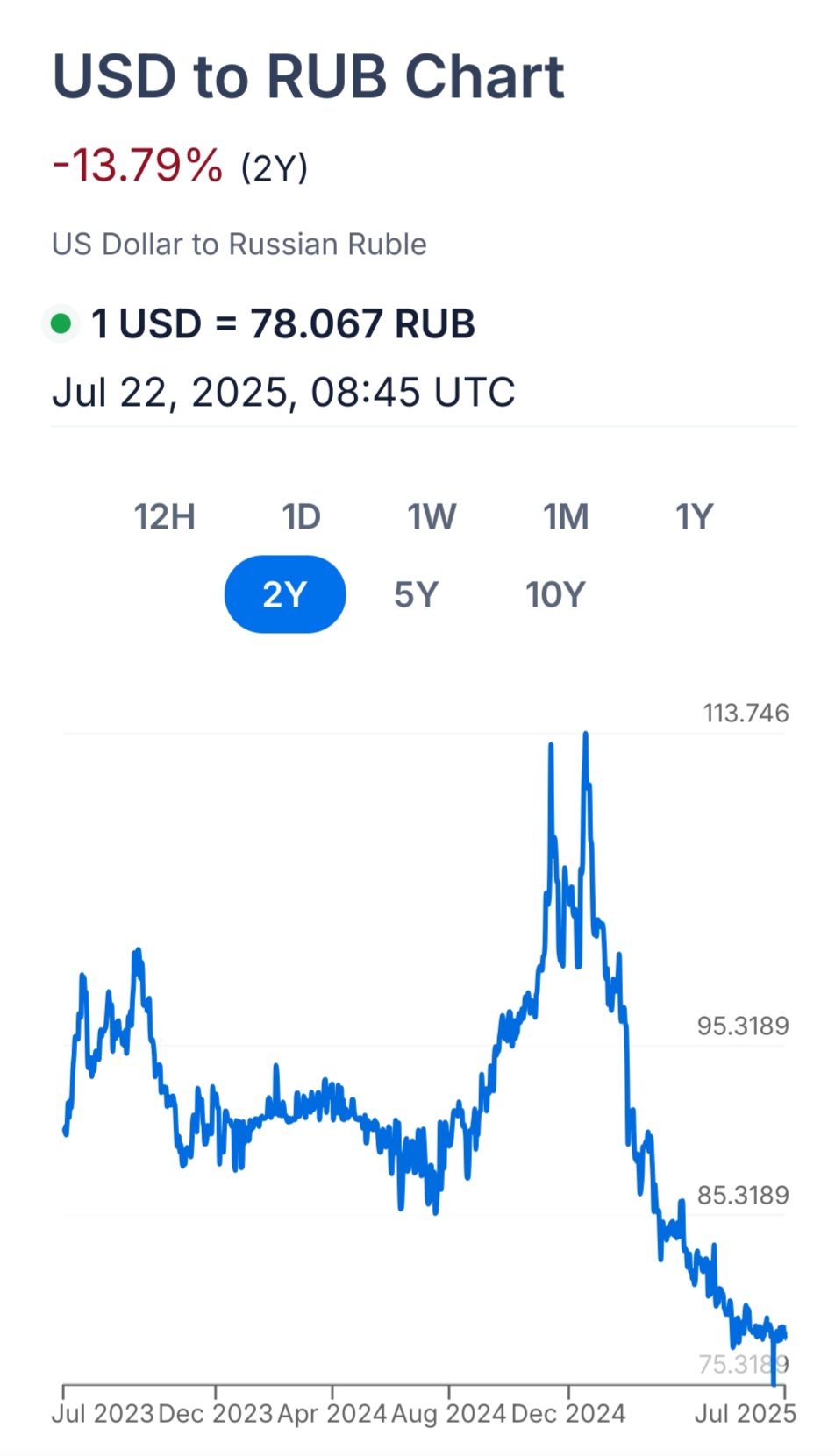View the 5Y chart history
Viewport: 835px width, 1456px height.
[x=416, y=594]
